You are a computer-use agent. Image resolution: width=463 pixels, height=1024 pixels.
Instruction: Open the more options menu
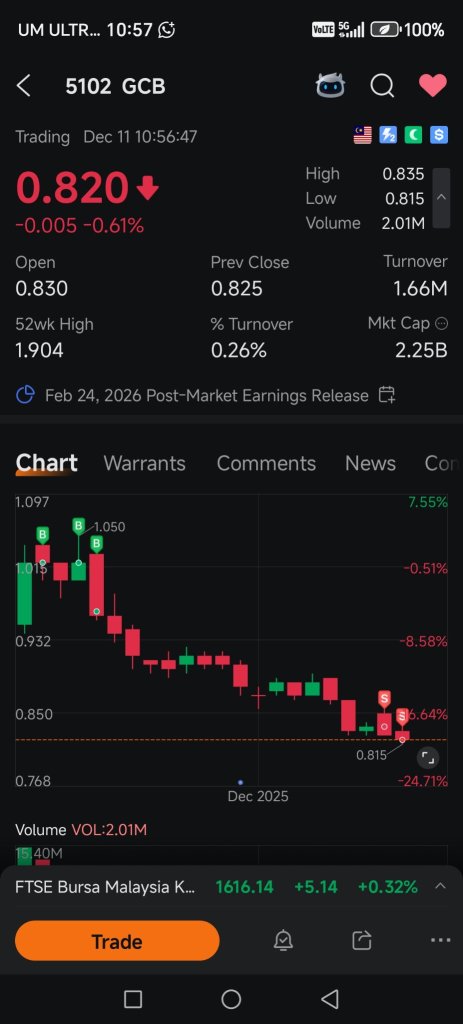441,940
